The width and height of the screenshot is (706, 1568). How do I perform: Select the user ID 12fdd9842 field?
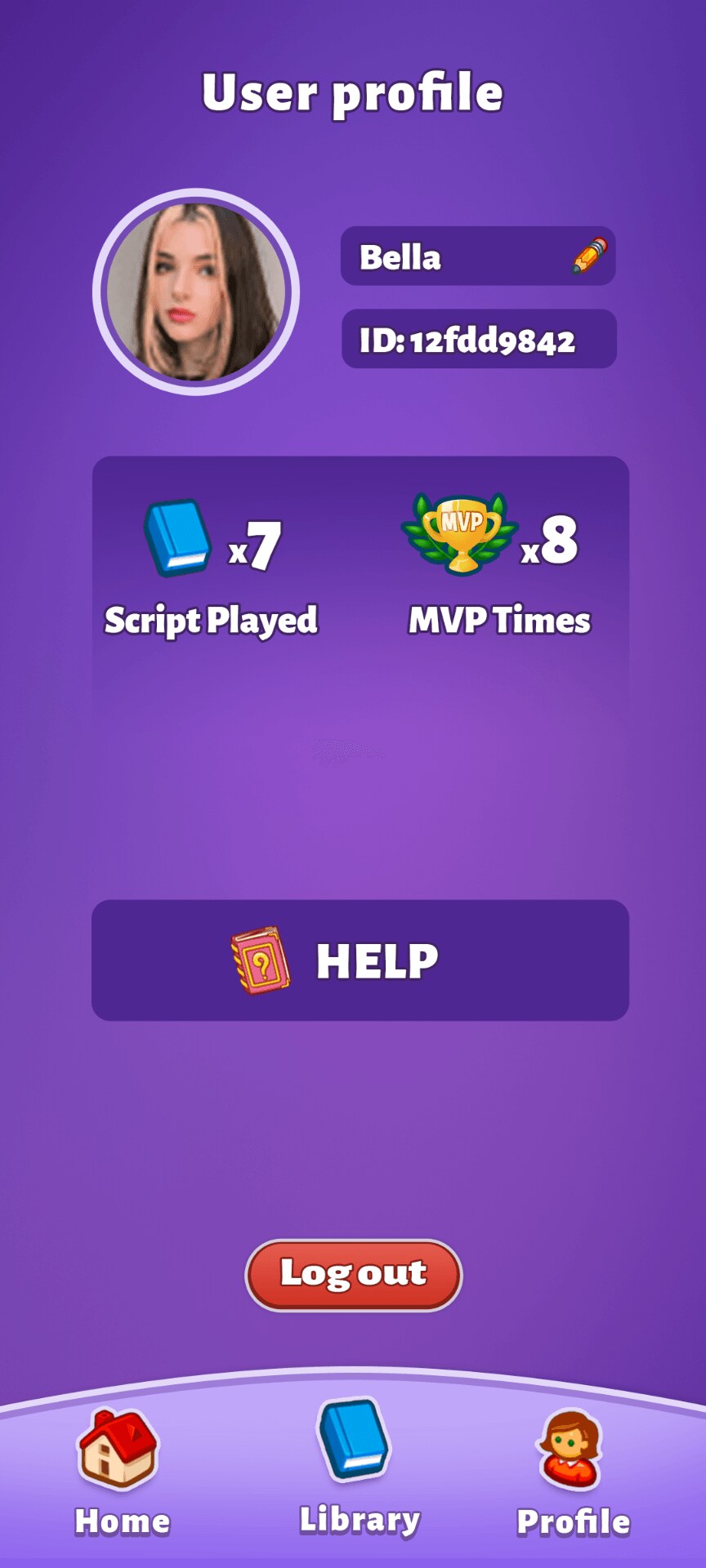point(478,339)
